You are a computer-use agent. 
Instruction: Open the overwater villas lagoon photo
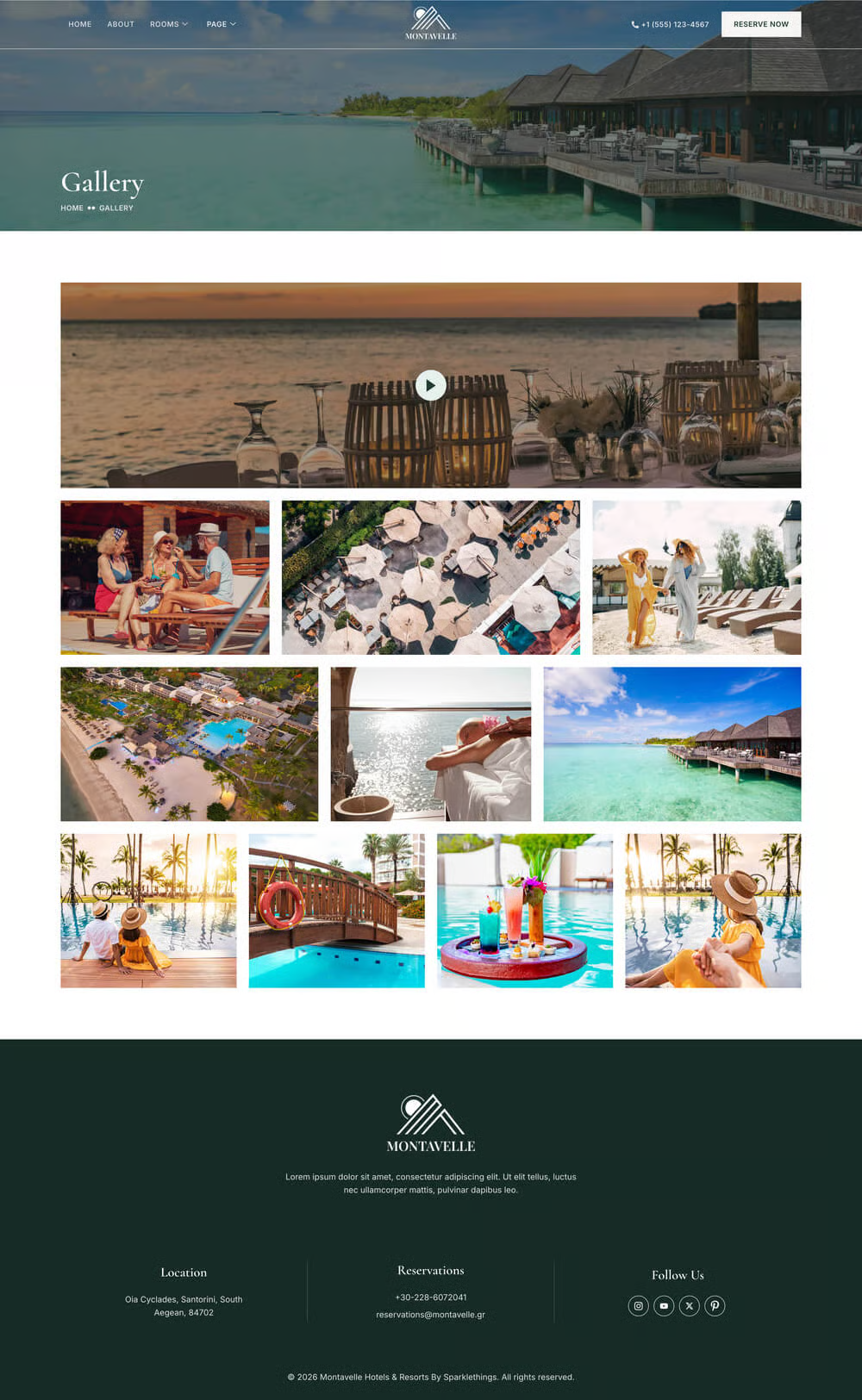tap(671, 744)
